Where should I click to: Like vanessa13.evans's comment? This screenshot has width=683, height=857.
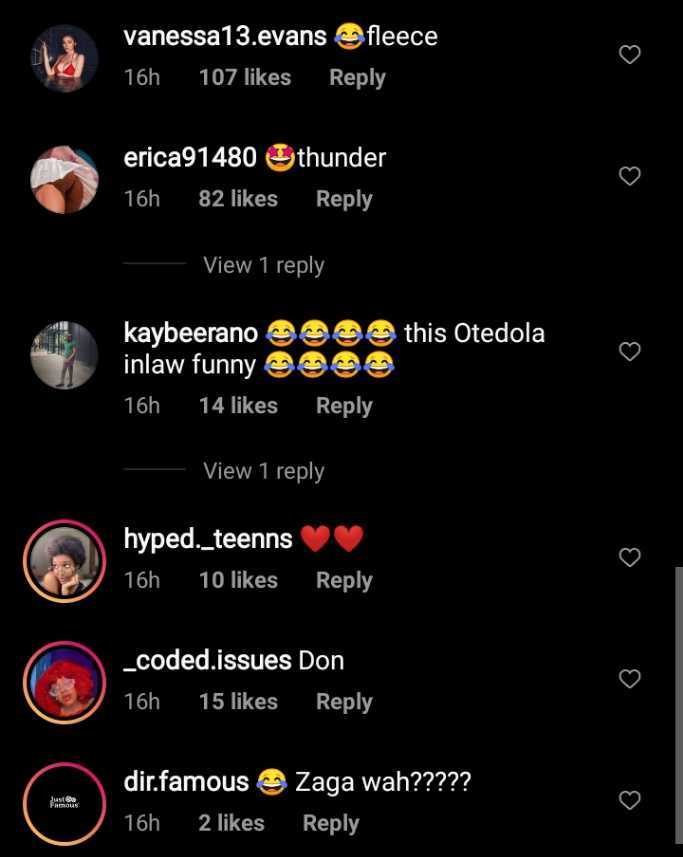630,55
